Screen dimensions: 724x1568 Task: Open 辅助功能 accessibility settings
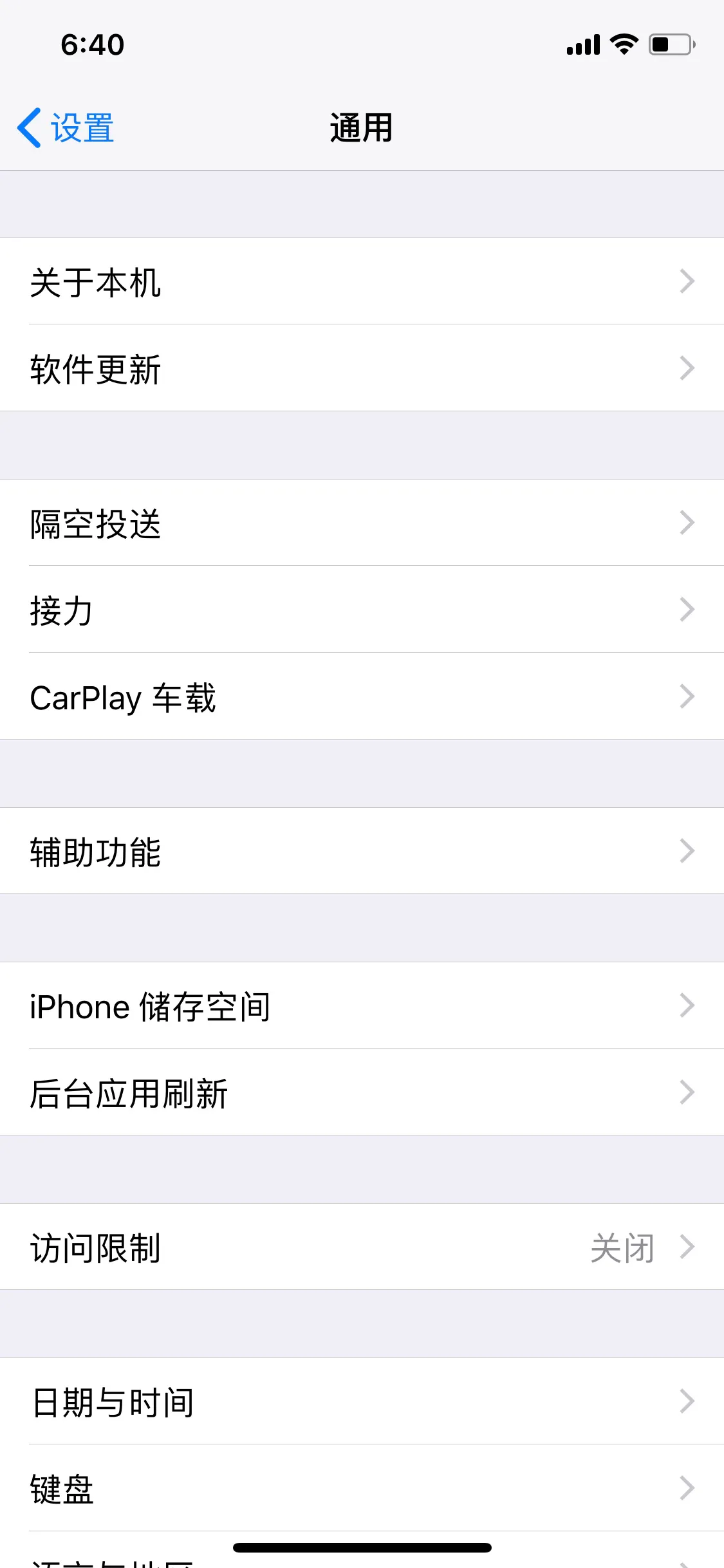pos(95,852)
